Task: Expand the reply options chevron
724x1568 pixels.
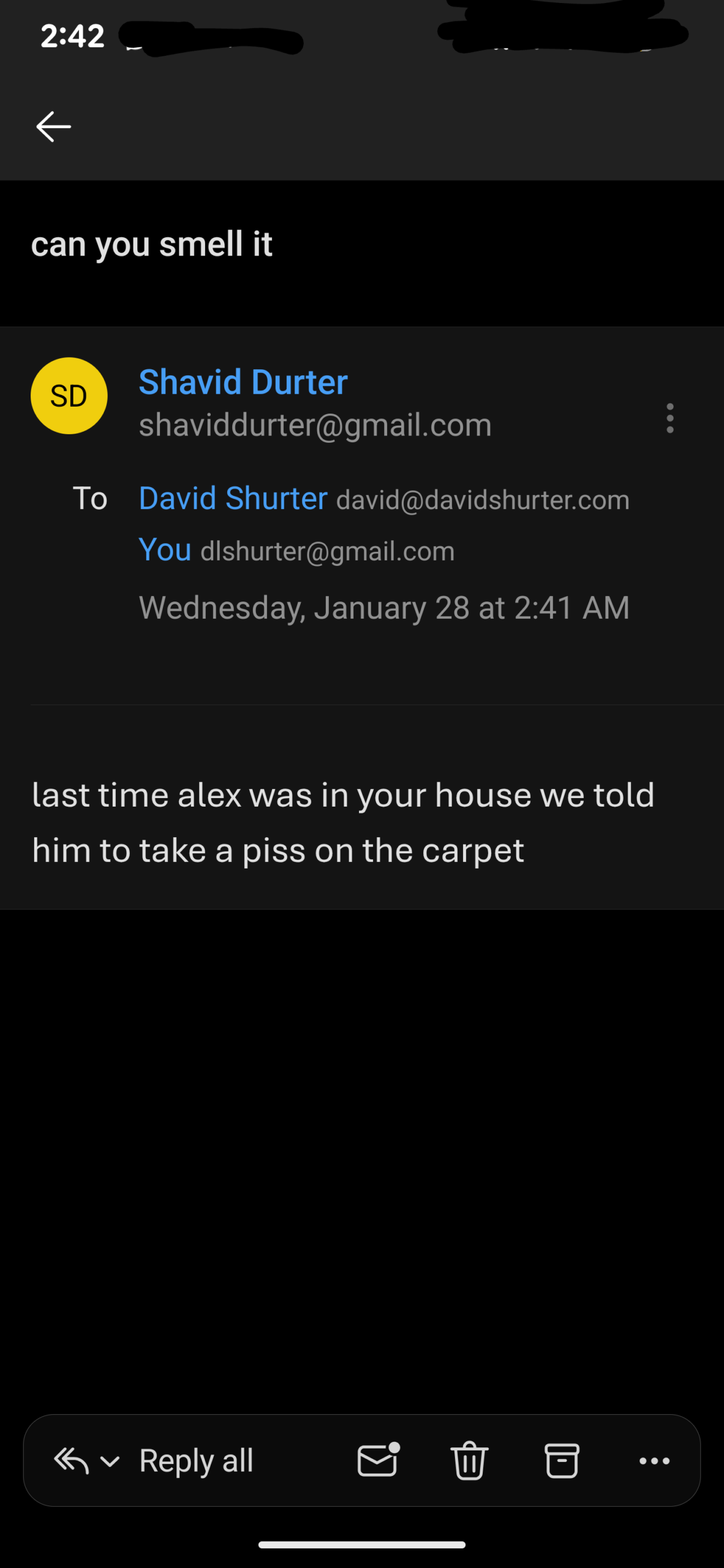Action: pyautogui.click(x=110, y=1461)
